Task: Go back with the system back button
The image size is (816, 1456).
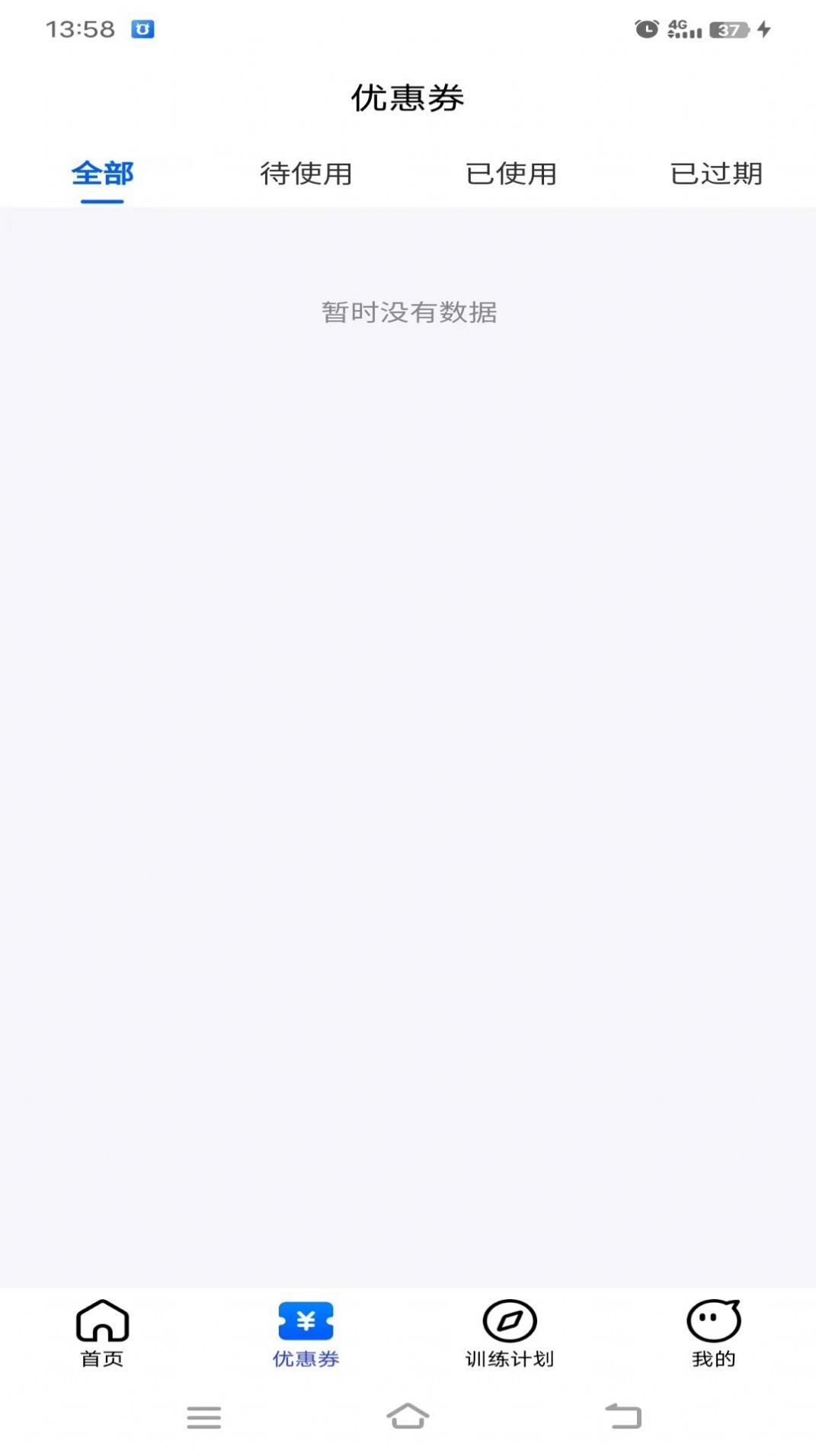Action: pyautogui.click(x=623, y=1416)
